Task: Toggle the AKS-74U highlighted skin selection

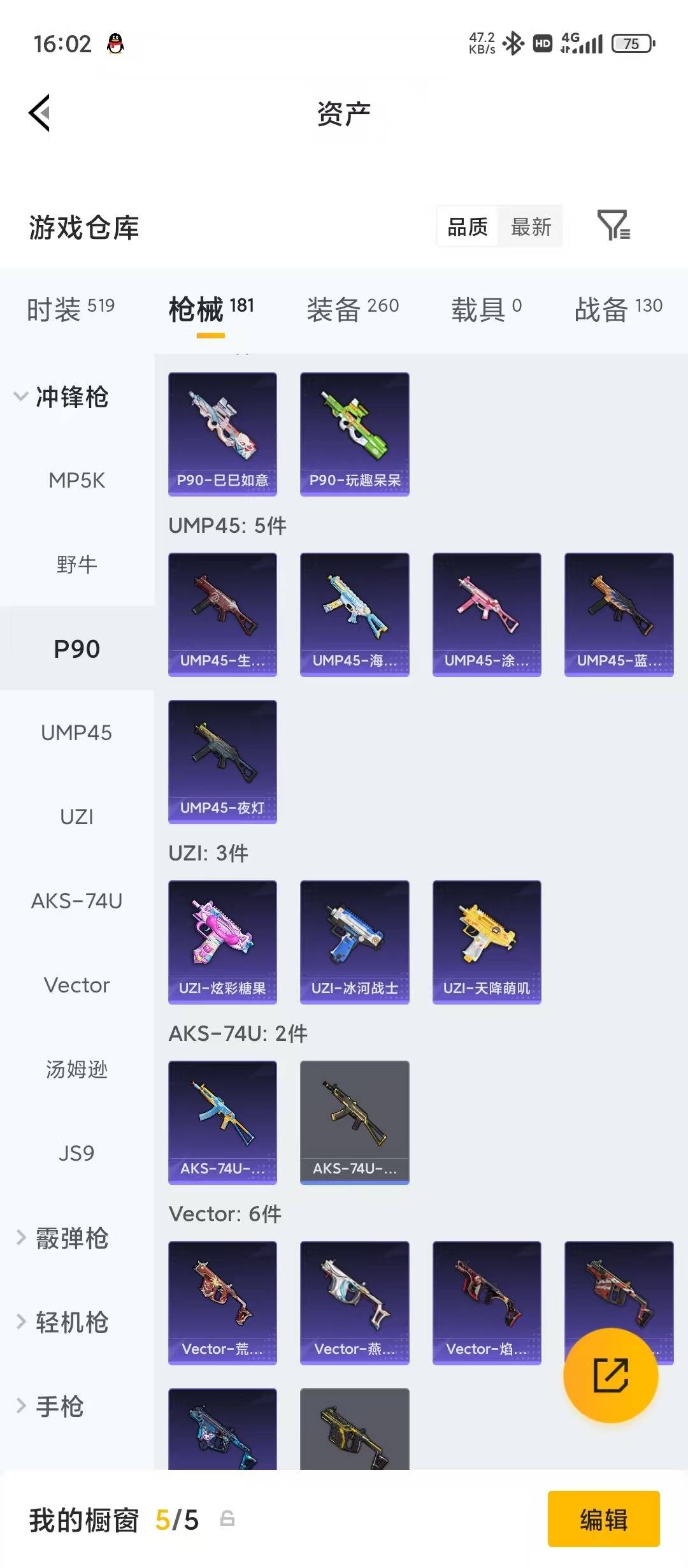Action: [x=354, y=1123]
